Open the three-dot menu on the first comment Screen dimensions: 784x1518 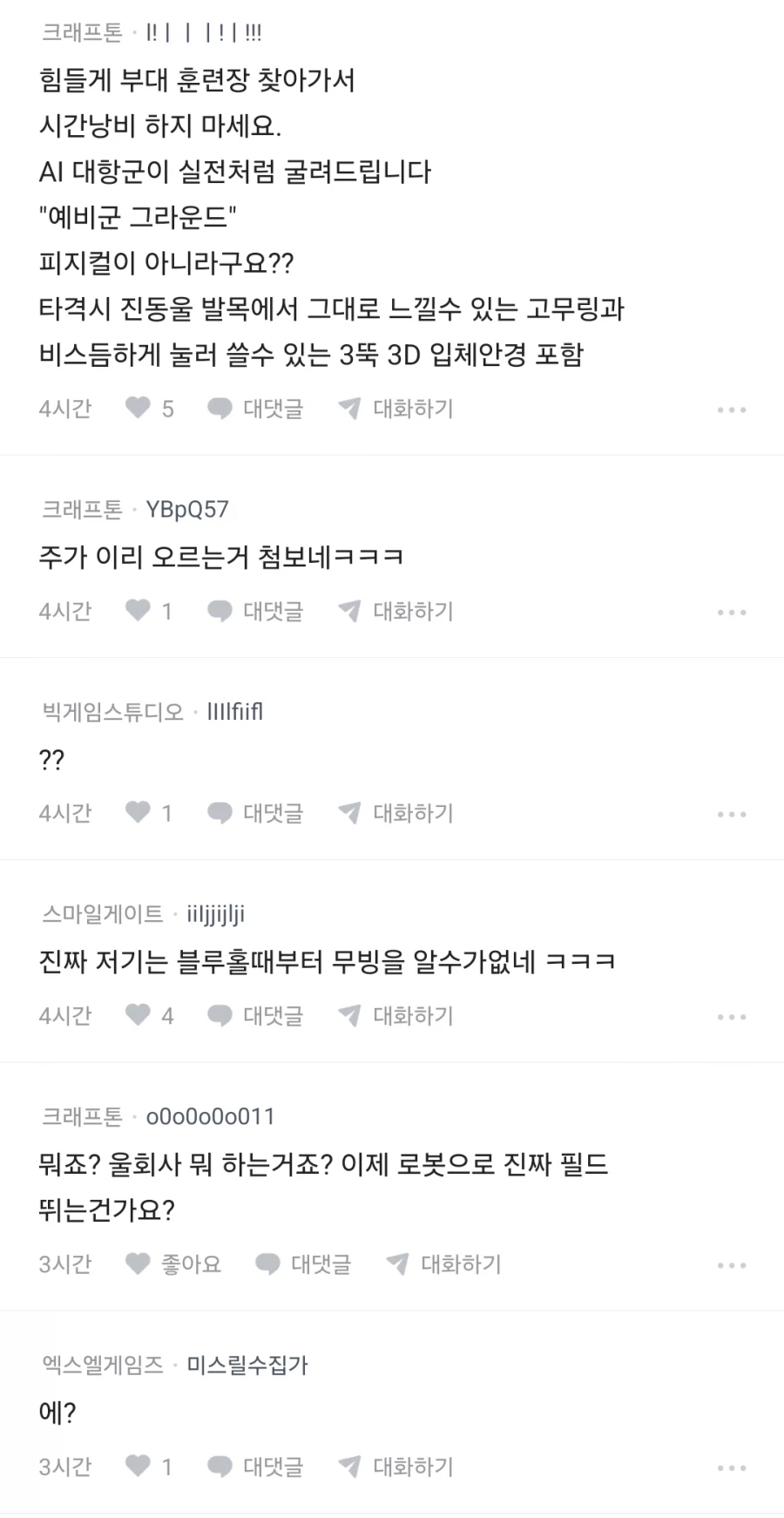pyautogui.click(x=730, y=409)
